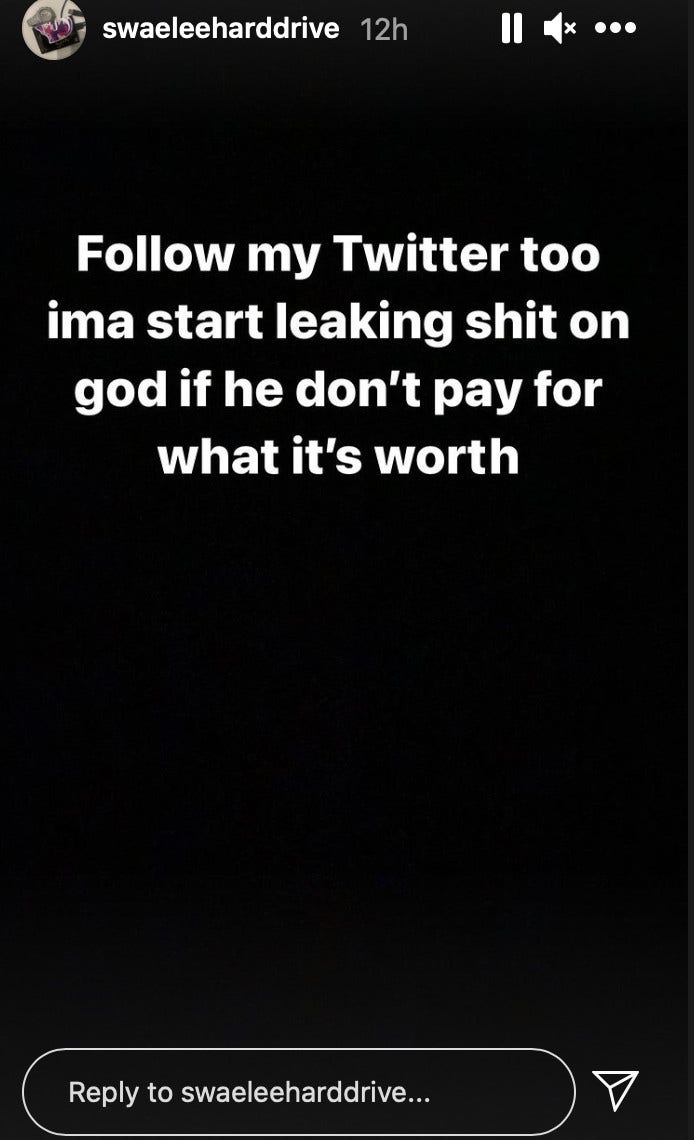This screenshot has height=1140, width=694.
Task: Unmute the story sound
Action: [x=559, y=29]
